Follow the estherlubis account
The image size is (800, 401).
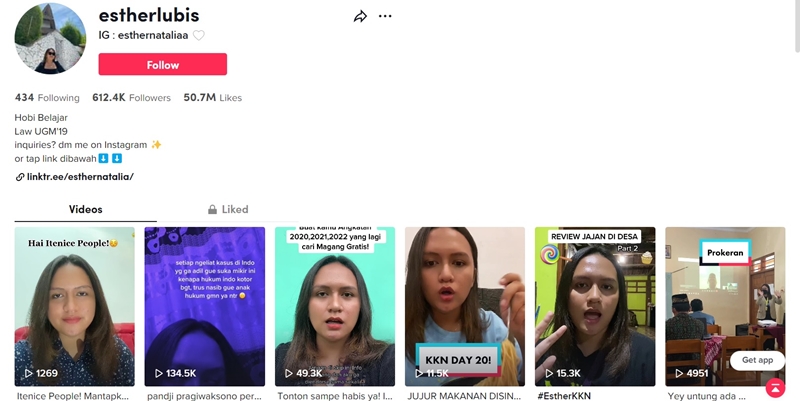click(x=163, y=65)
